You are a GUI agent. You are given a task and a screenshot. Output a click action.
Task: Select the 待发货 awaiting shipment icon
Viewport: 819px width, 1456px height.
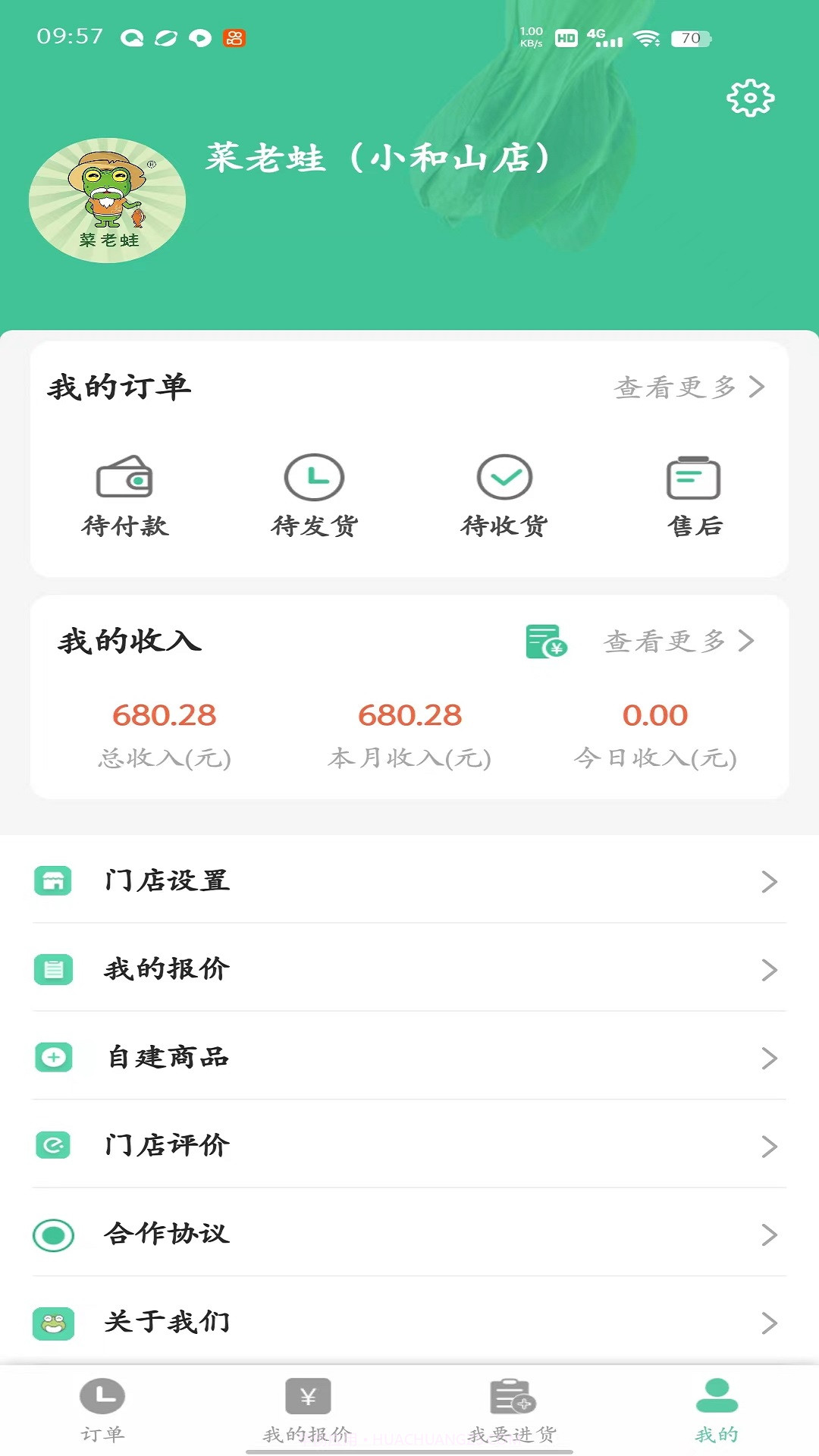(315, 479)
